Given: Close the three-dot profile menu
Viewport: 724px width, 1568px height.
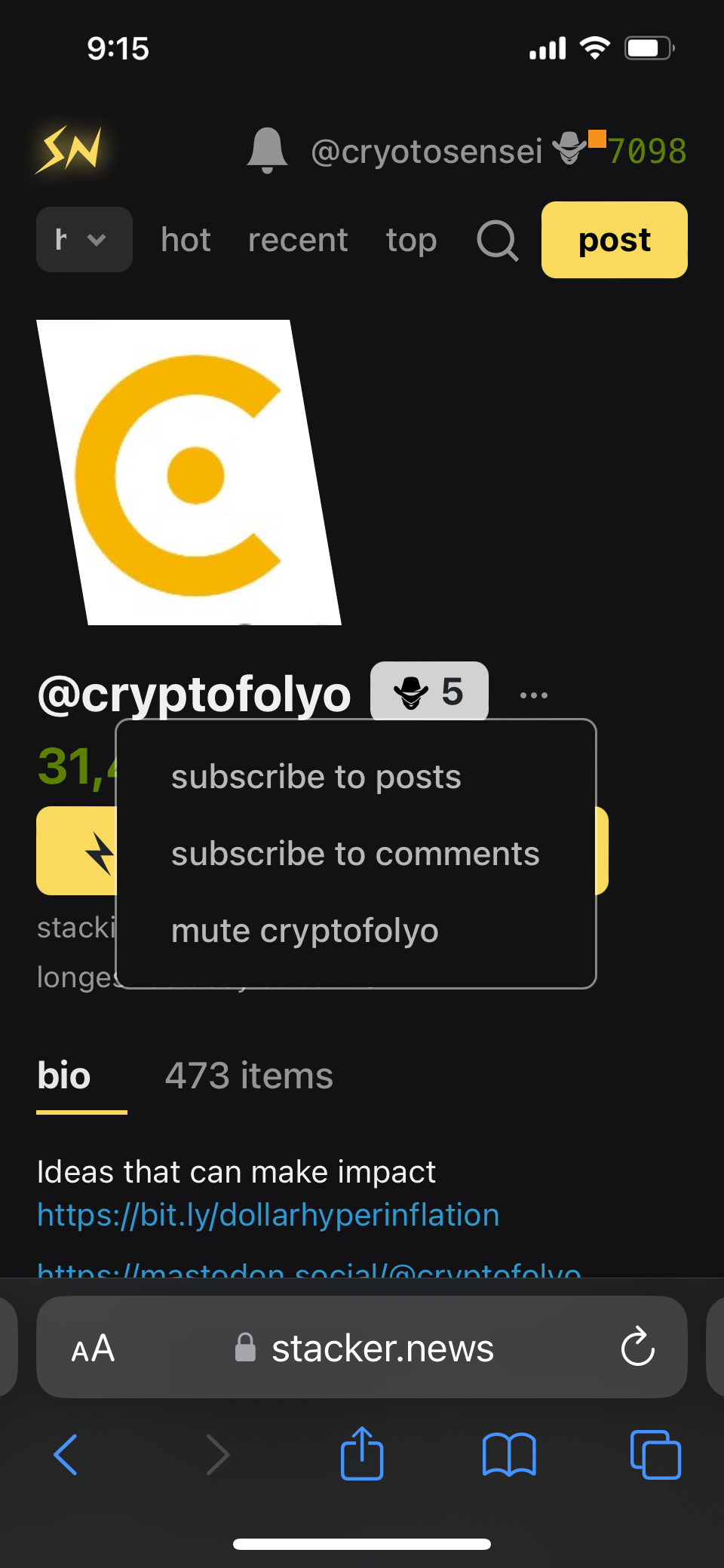Looking at the screenshot, I should tap(534, 695).
